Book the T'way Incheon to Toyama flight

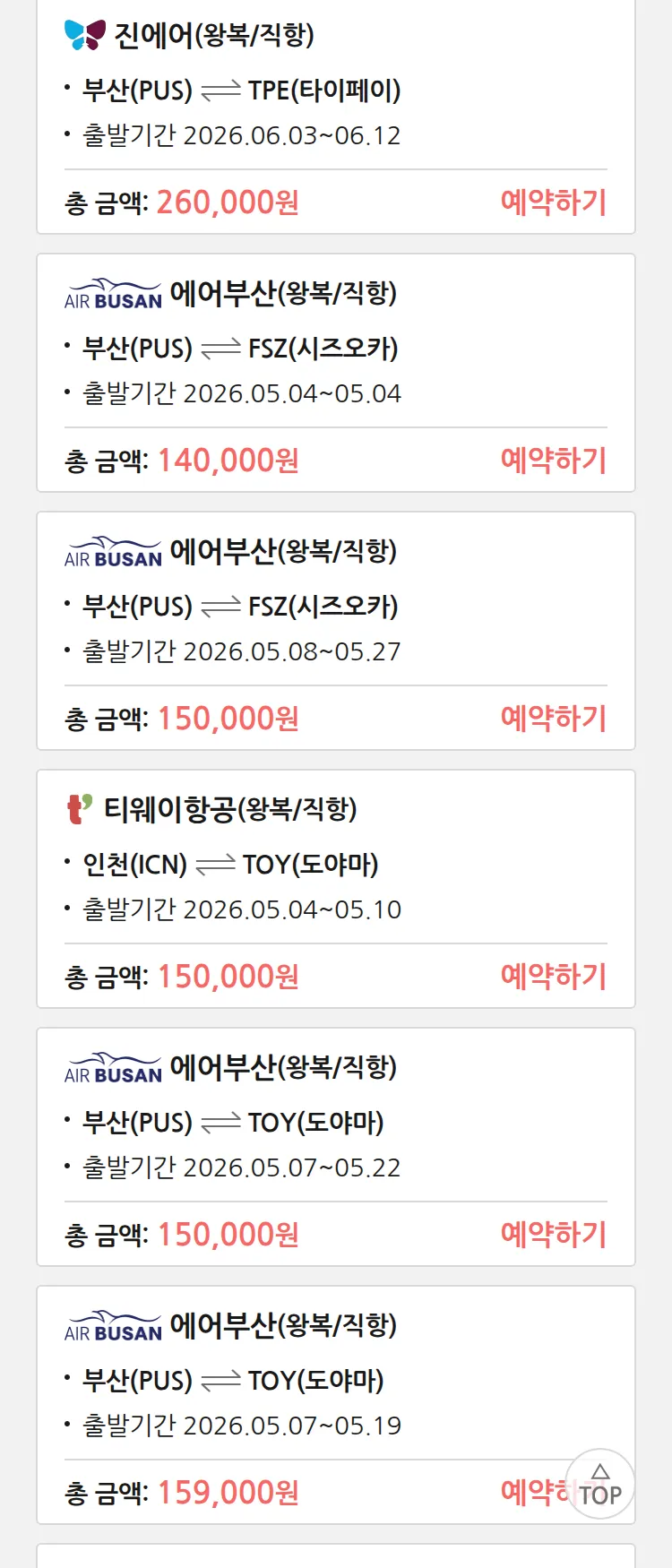click(553, 977)
